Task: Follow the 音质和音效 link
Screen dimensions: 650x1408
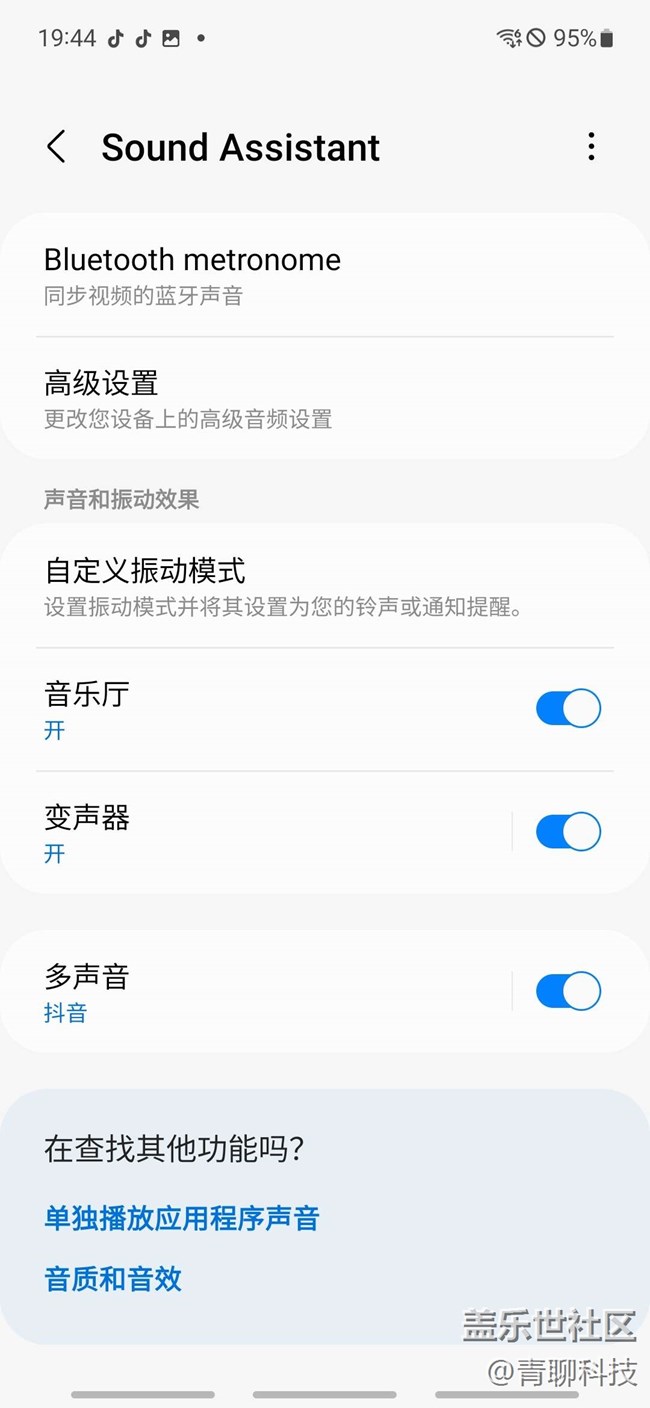Action: tap(113, 1279)
